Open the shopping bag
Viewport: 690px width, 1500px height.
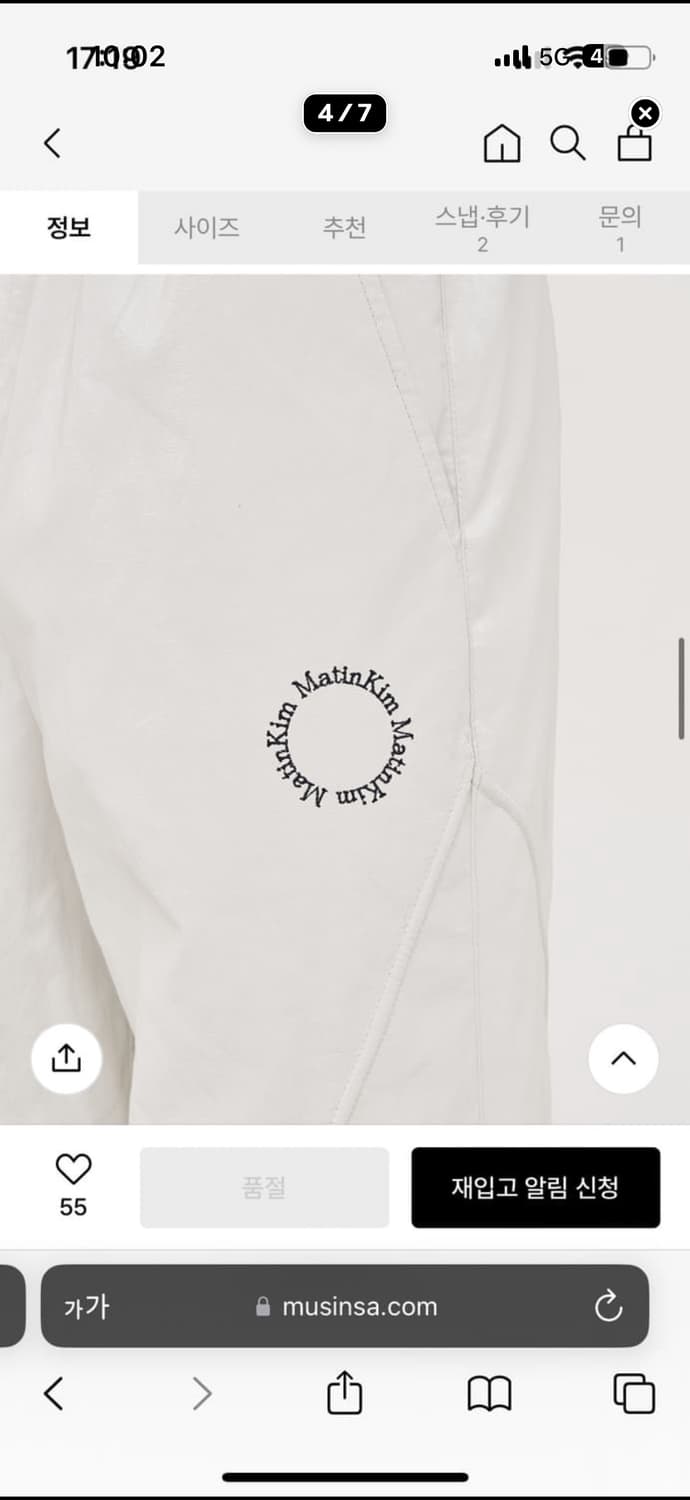634,144
